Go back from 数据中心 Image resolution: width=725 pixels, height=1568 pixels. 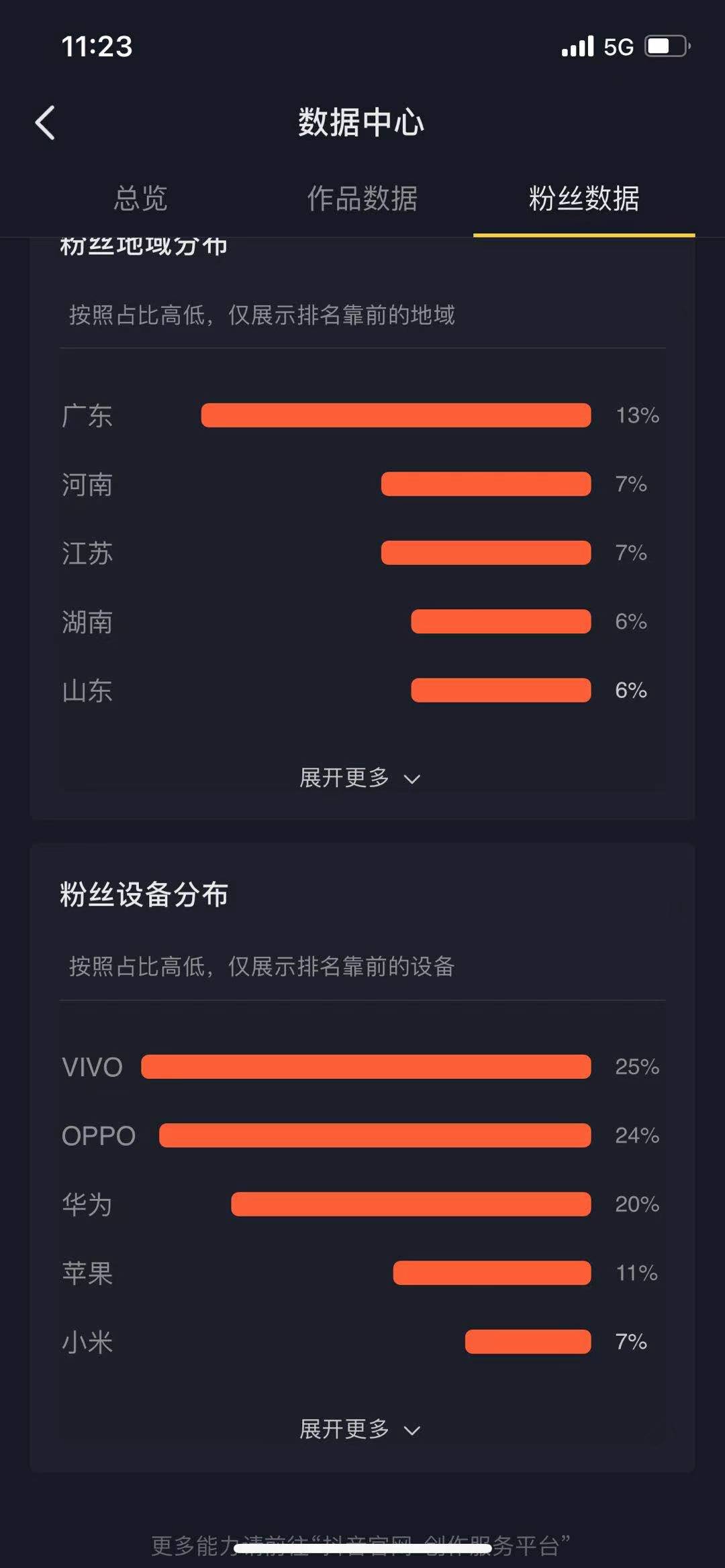45,123
